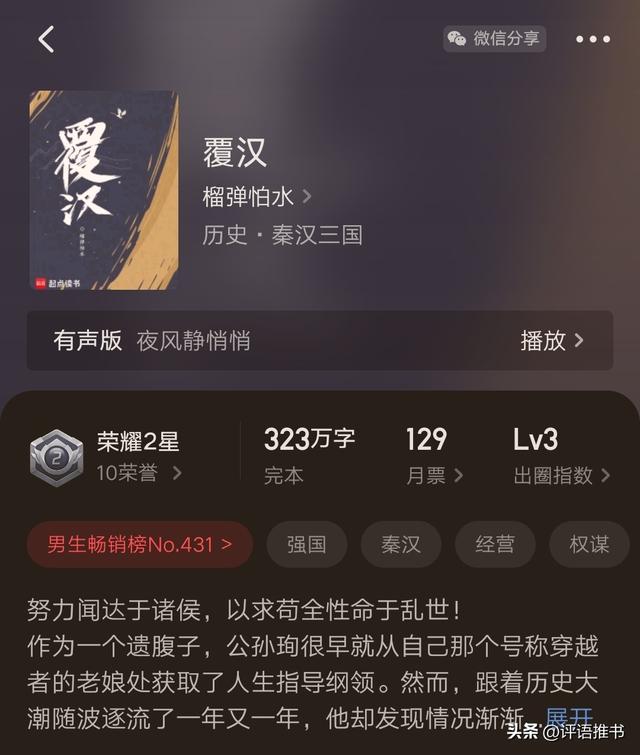The height and width of the screenshot is (755, 640).
Task: Open 男生畅销榜 No.431 ranking
Action: [x=140, y=545]
